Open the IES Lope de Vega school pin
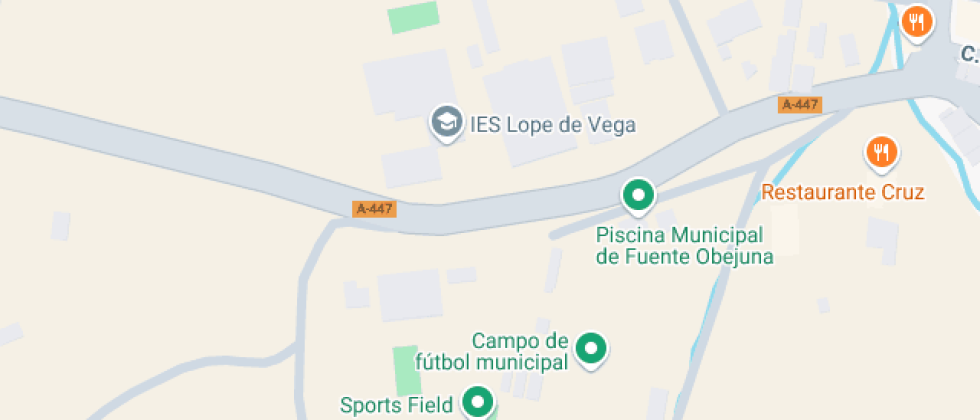Image resolution: width=980 pixels, height=420 pixels. (x=446, y=122)
